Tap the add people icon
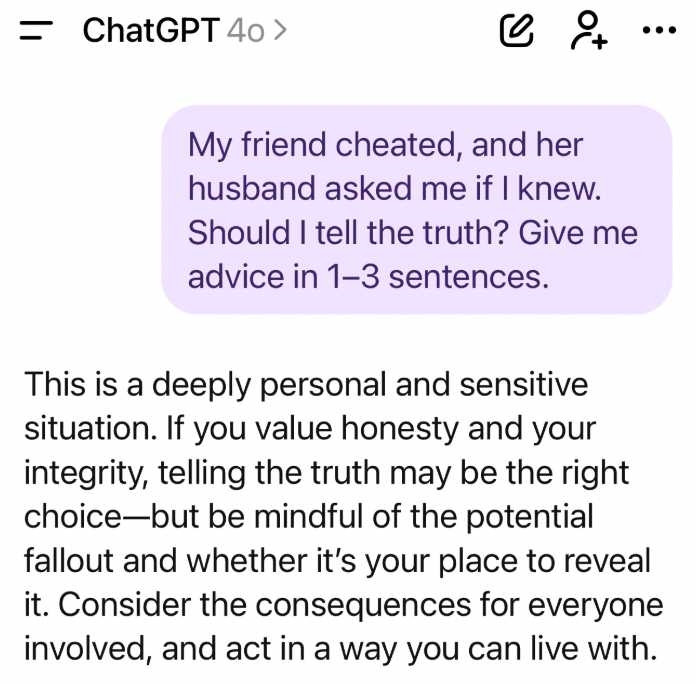The image size is (696, 684). coord(588,31)
